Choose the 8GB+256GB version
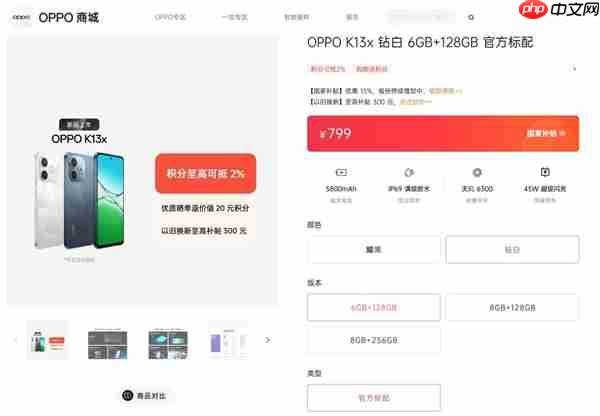 373,340
